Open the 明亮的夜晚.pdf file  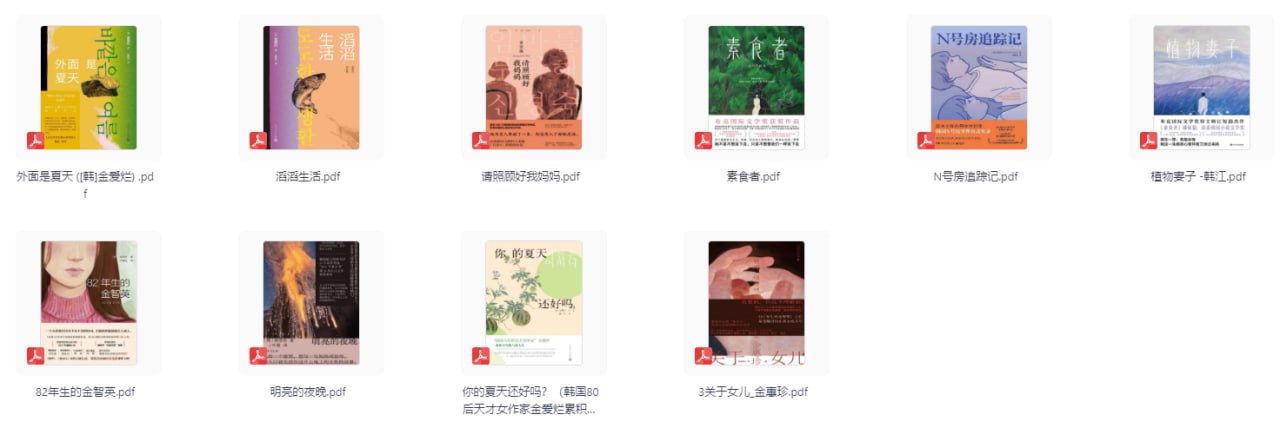pos(311,303)
